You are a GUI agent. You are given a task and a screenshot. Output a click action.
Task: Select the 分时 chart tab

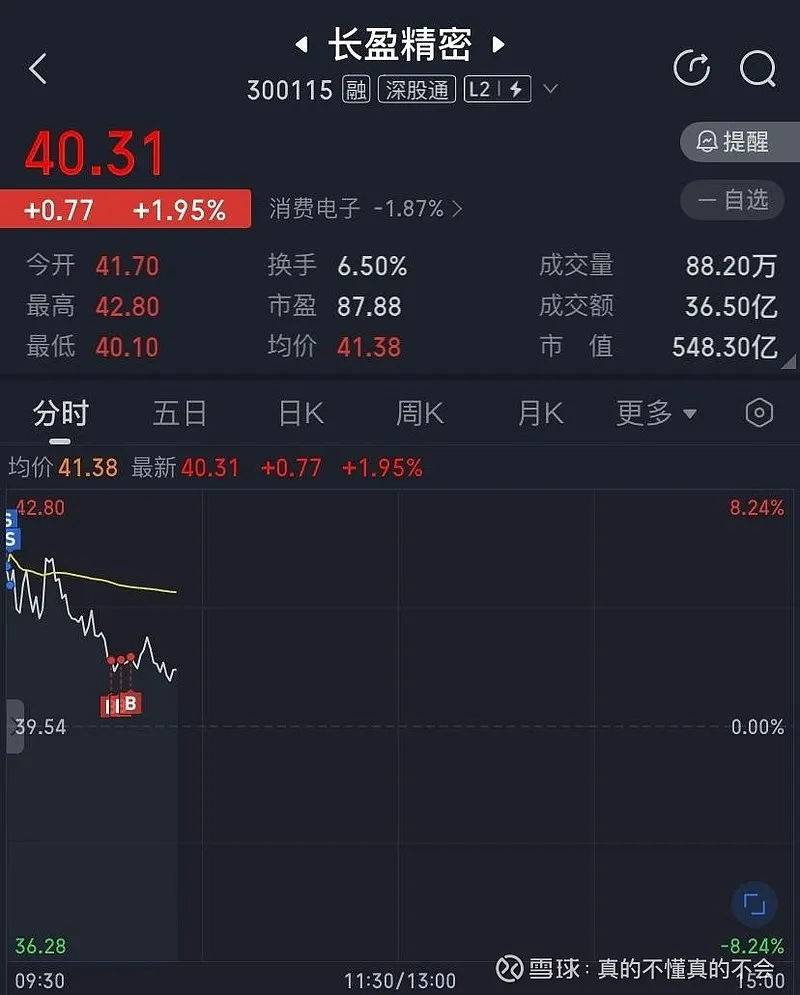tap(61, 413)
